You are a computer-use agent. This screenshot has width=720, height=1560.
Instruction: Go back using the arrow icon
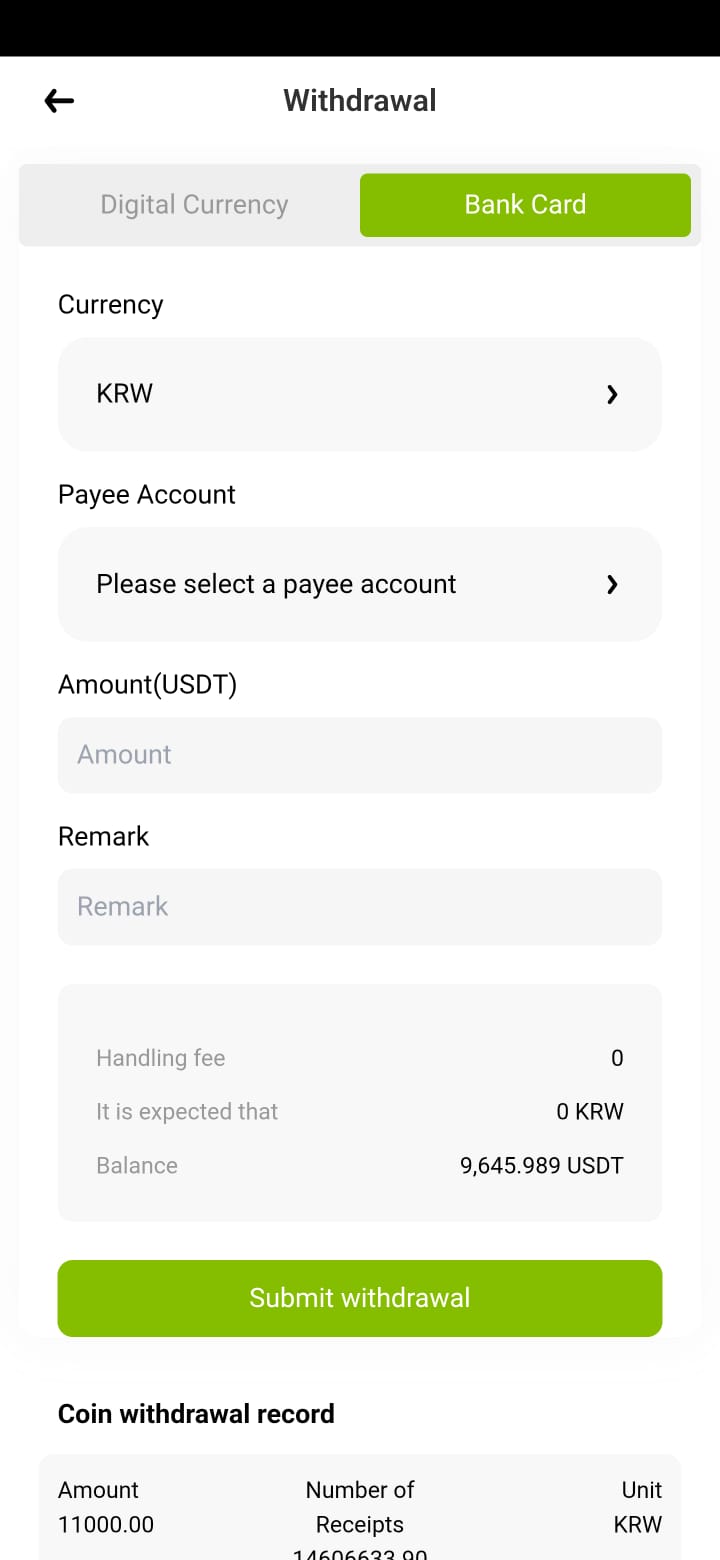pos(59,100)
